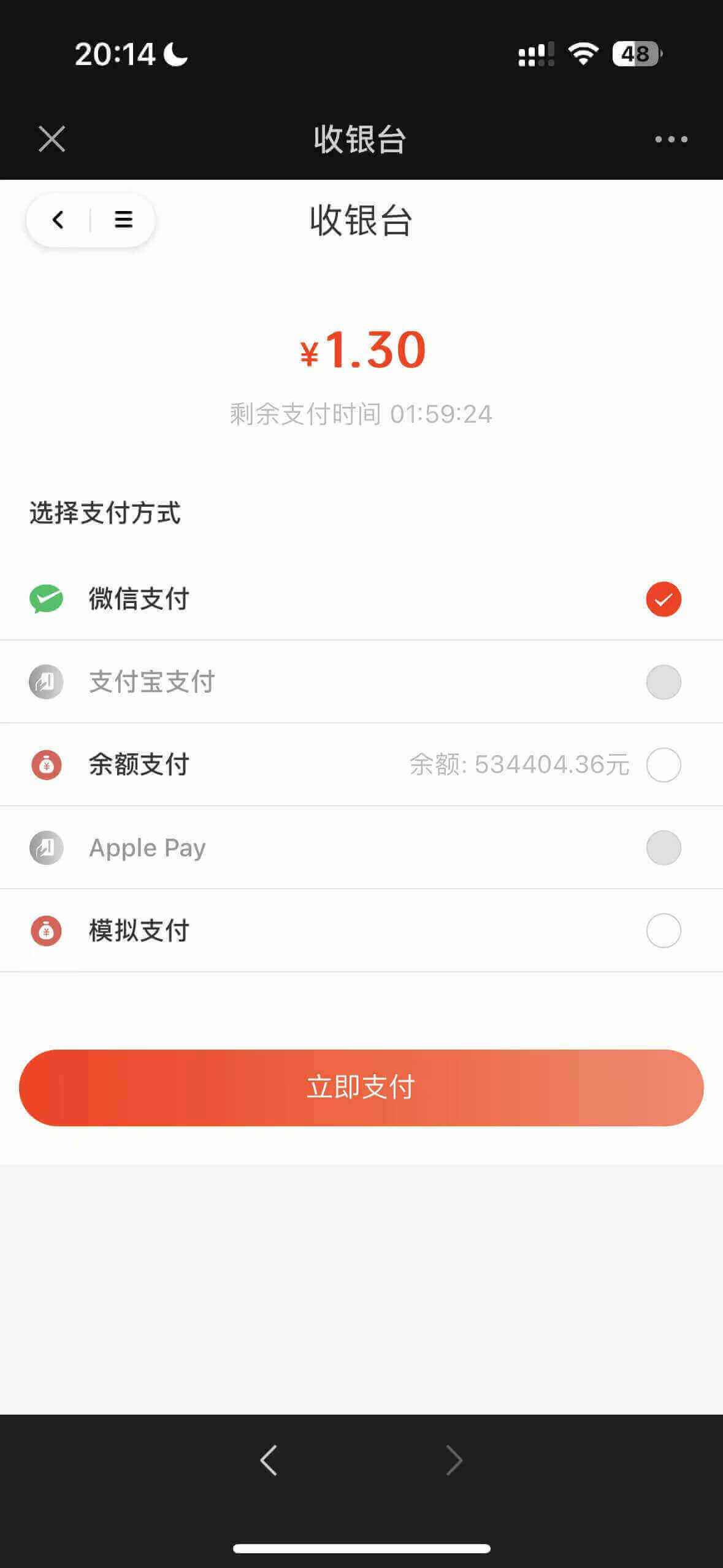This screenshot has width=723, height=1568.
Task: Open the mini-program capsule menu
Action: tap(123, 220)
